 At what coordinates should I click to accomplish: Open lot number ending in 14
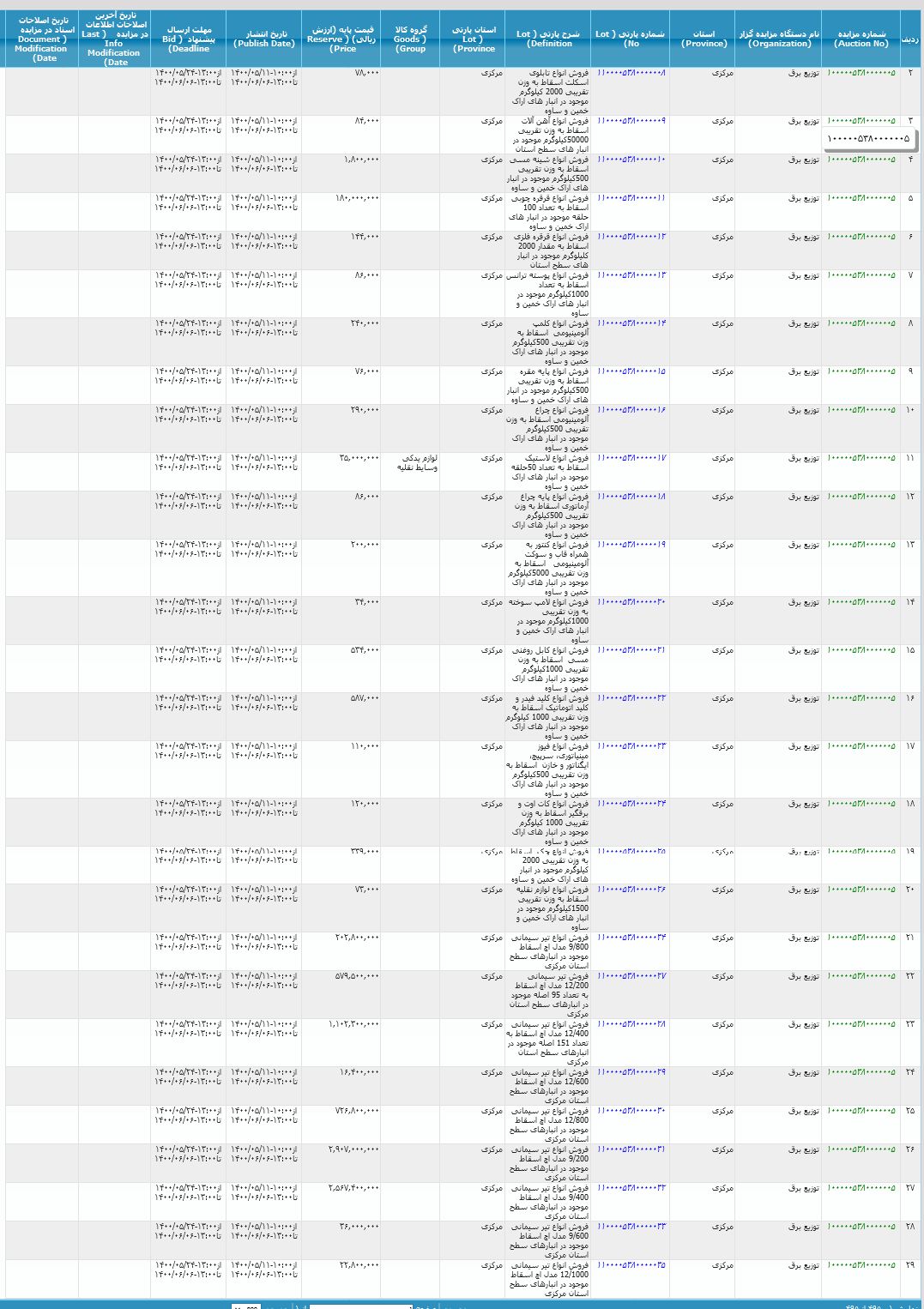tap(631, 323)
